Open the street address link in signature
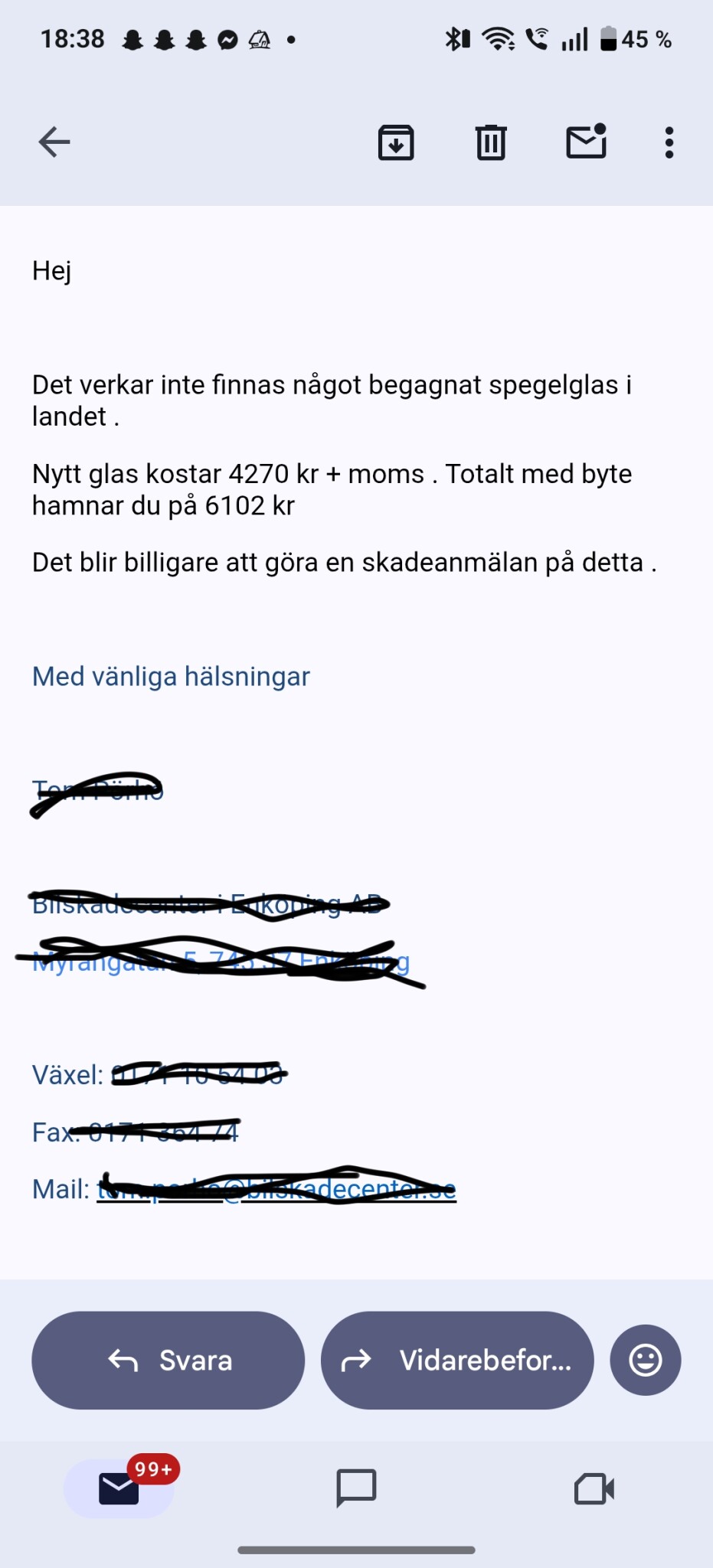The height and width of the screenshot is (1568, 713). 221,962
